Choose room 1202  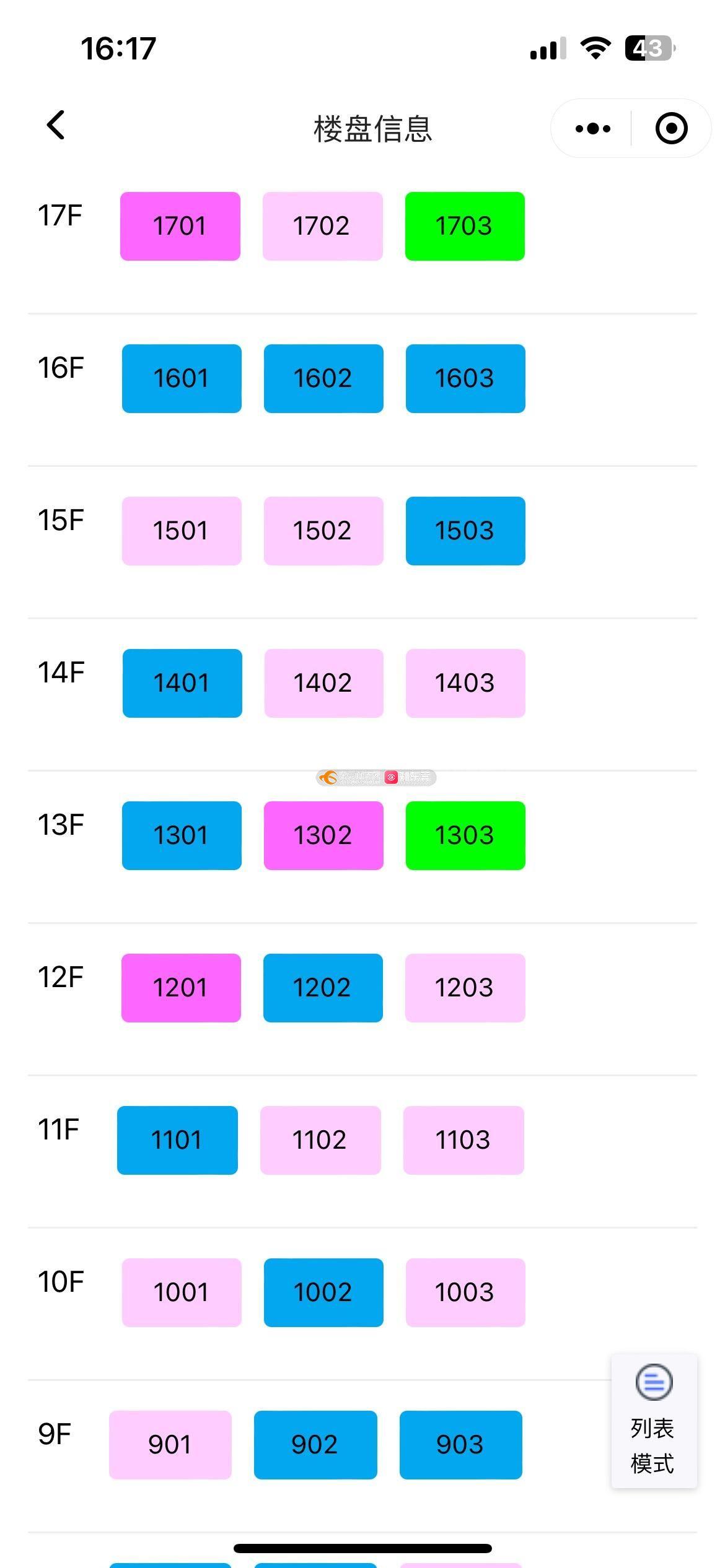click(323, 988)
